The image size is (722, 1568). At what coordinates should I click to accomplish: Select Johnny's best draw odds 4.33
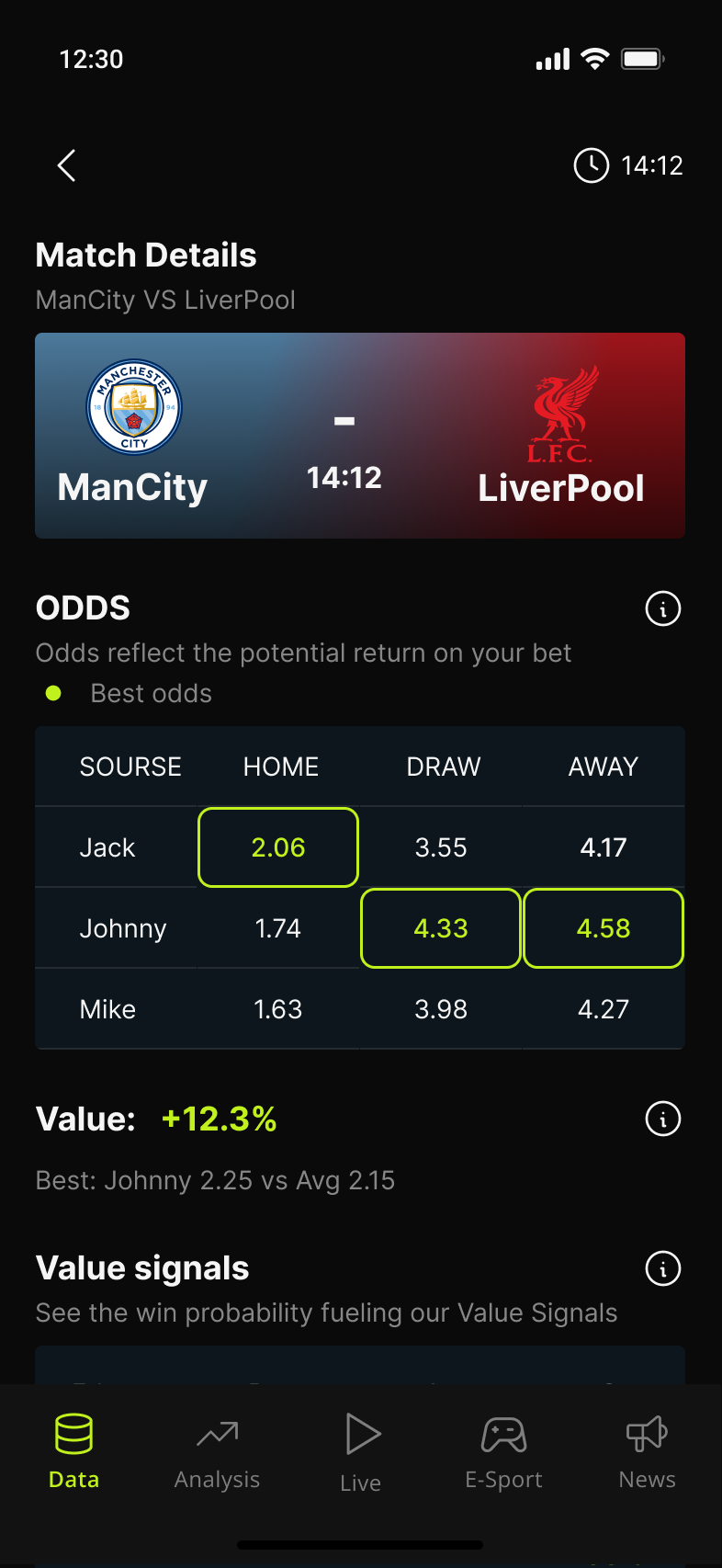(441, 928)
